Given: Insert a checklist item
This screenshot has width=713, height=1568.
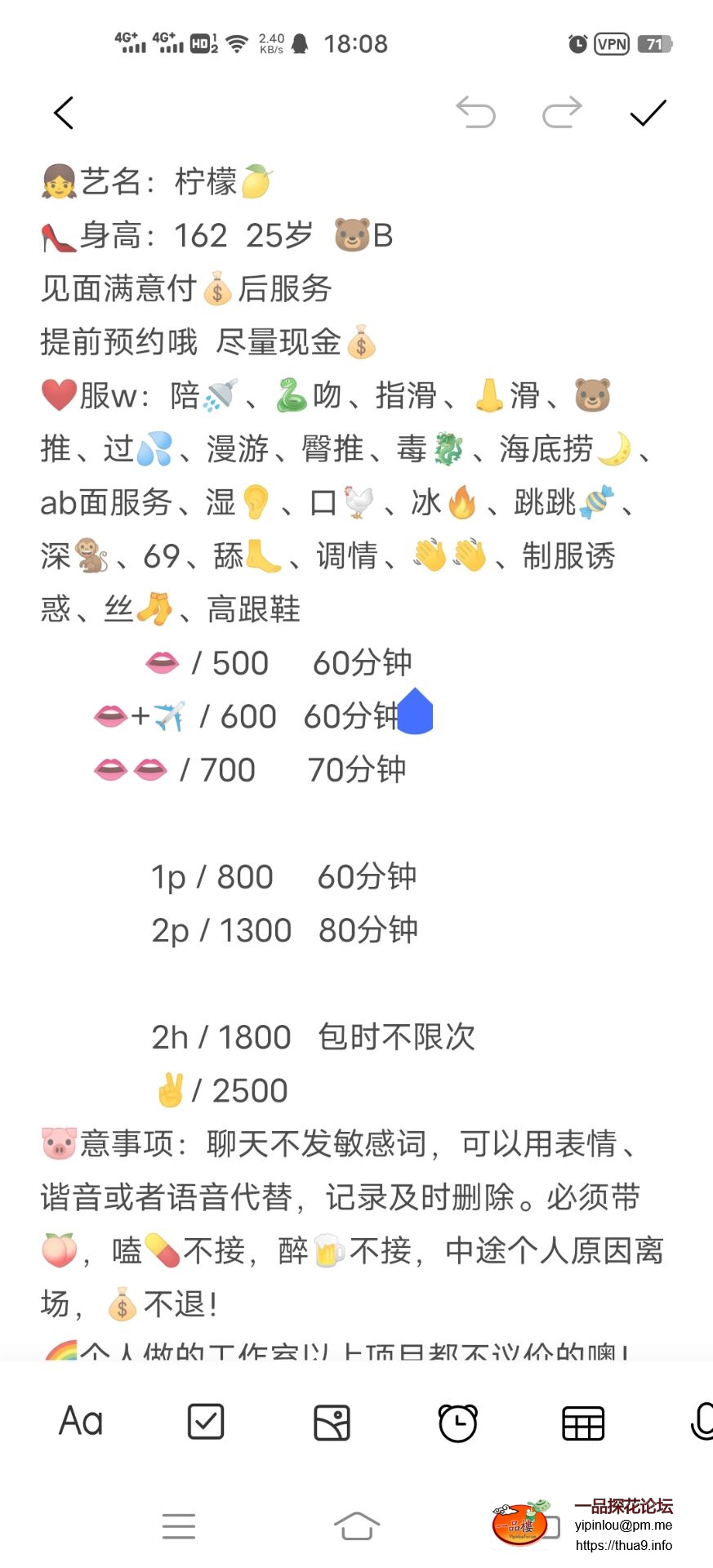Looking at the screenshot, I should point(206,1422).
